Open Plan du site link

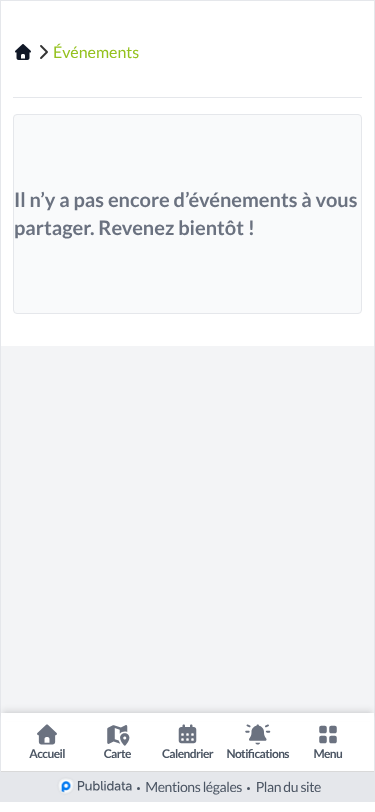pos(289,787)
